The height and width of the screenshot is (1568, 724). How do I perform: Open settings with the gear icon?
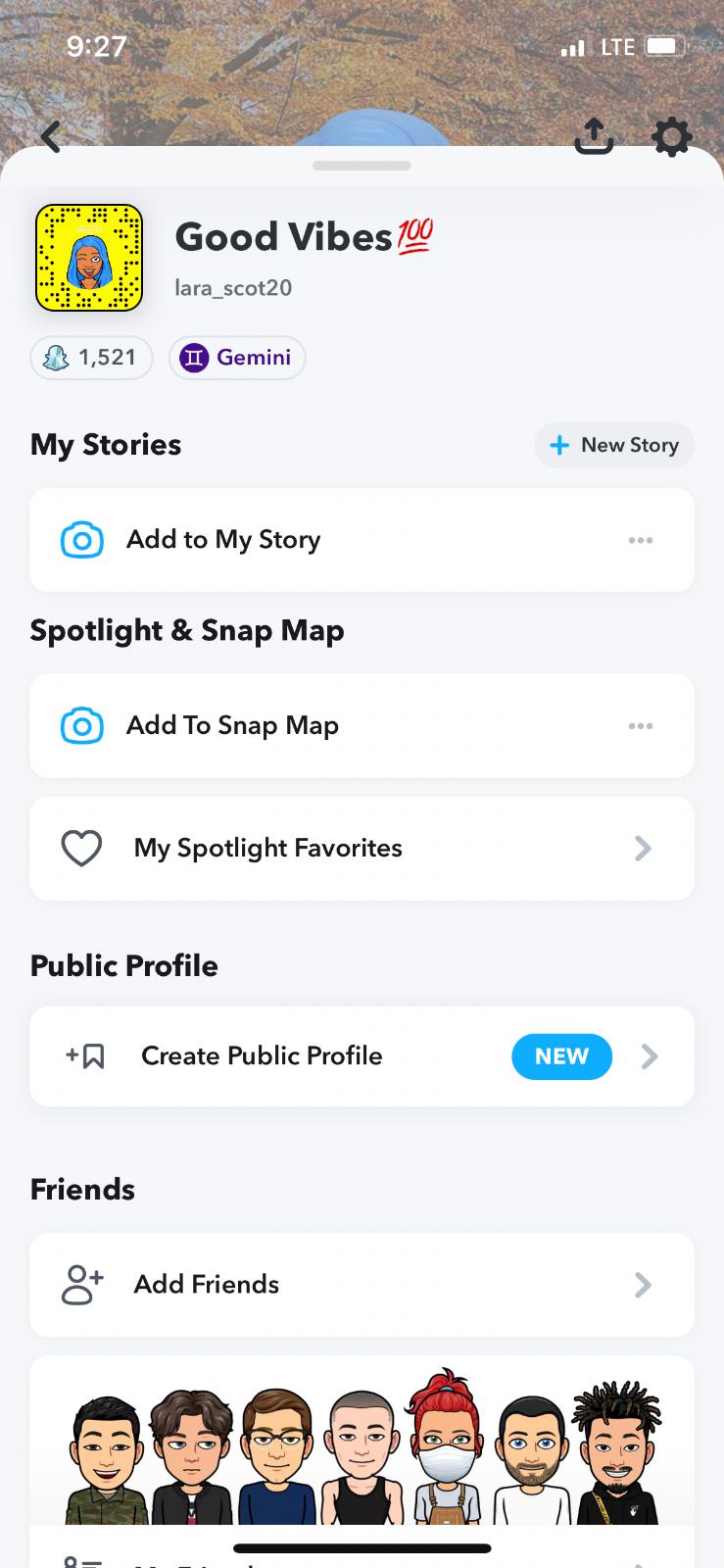[671, 137]
